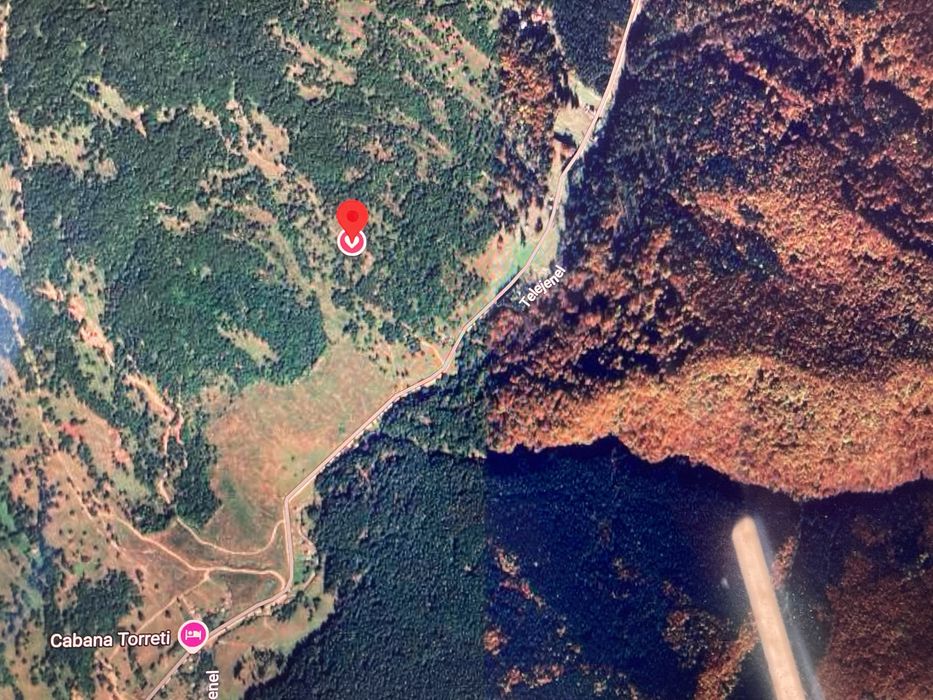This screenshot has height=700, width=933.
Task: Open the Cabana Torreti lodging marker
Action: [x=192, y=634]
